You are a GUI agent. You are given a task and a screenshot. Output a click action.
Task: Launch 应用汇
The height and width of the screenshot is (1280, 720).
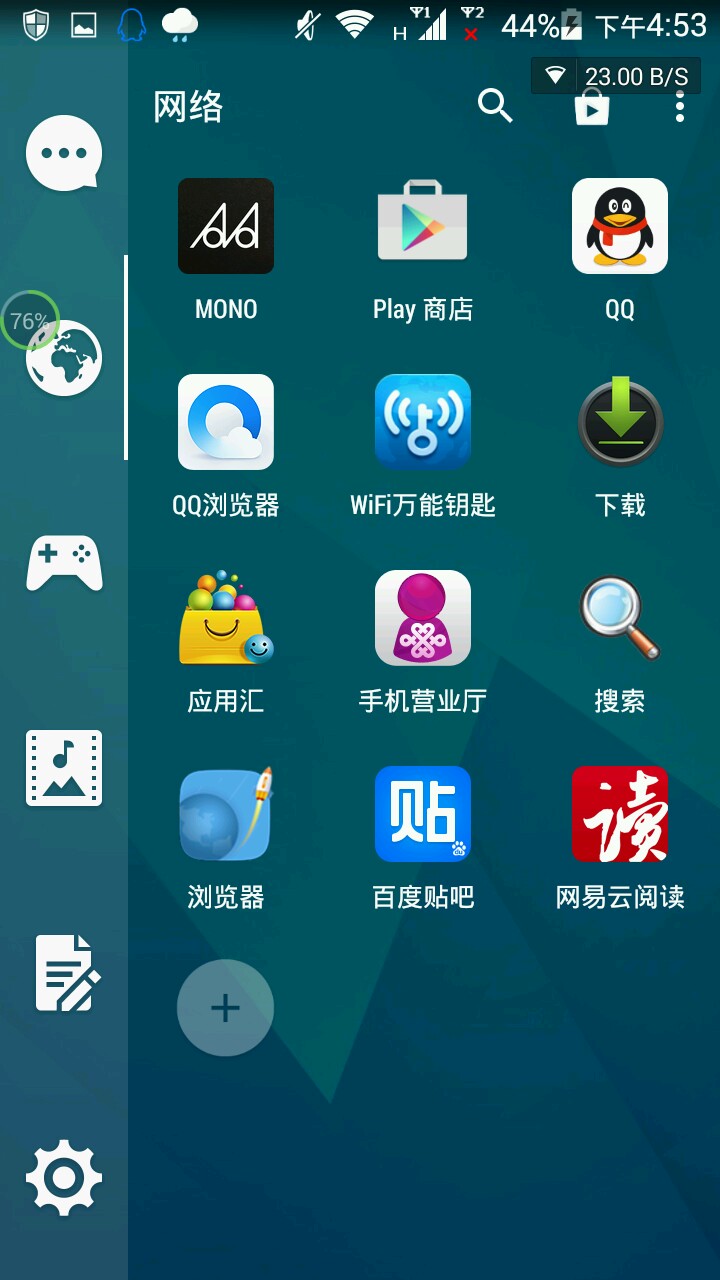click(x=226, y=618)
